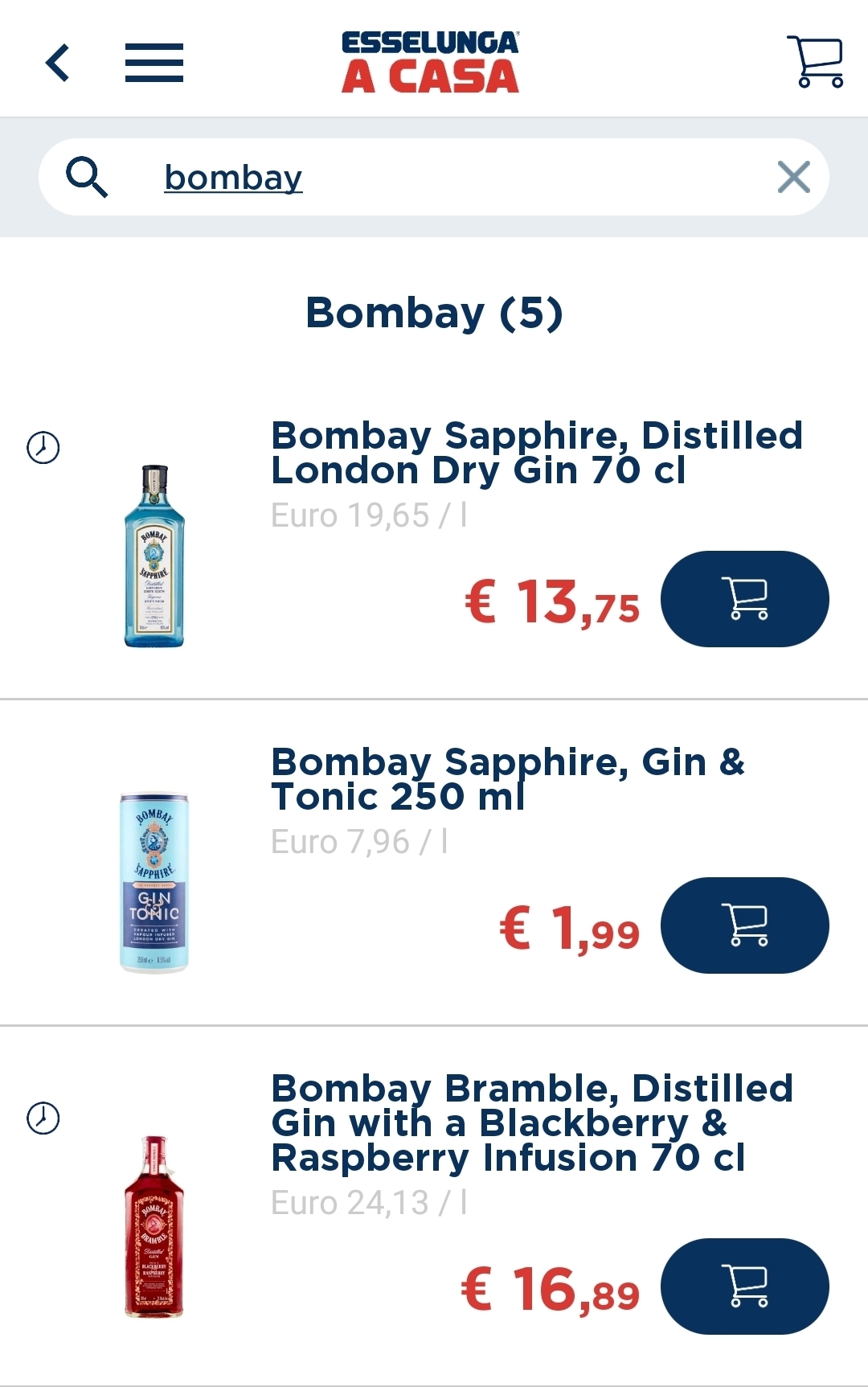
Task: Open Bombay Bramble 70 cl product details
Action: pos(532,1123)
